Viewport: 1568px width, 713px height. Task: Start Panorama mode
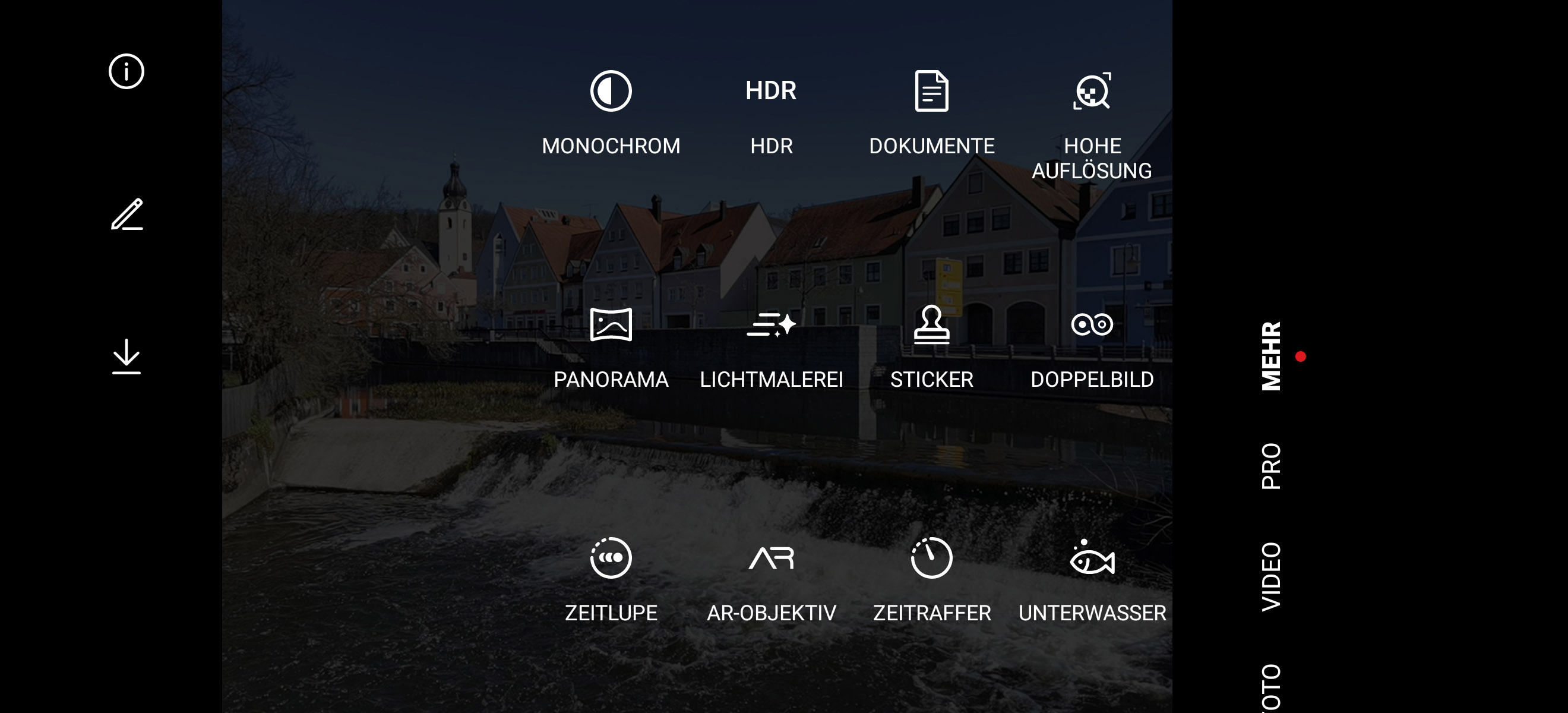point(611,324)
